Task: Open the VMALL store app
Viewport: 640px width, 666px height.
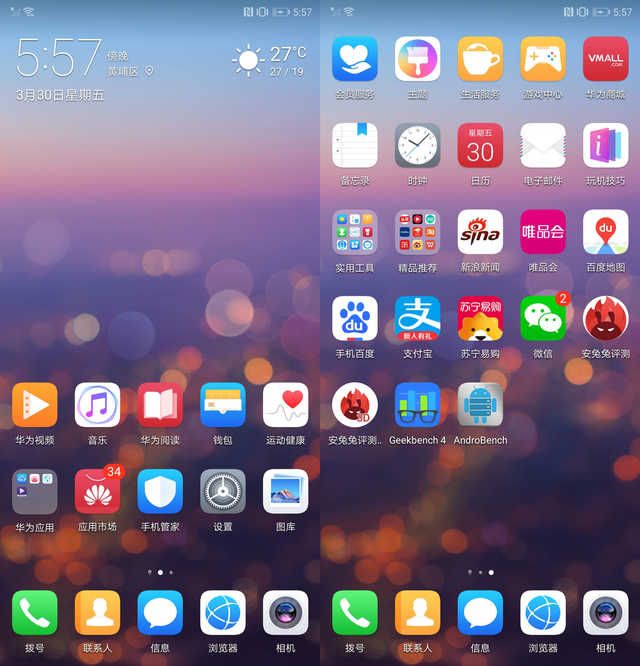Action: point(605,59)
